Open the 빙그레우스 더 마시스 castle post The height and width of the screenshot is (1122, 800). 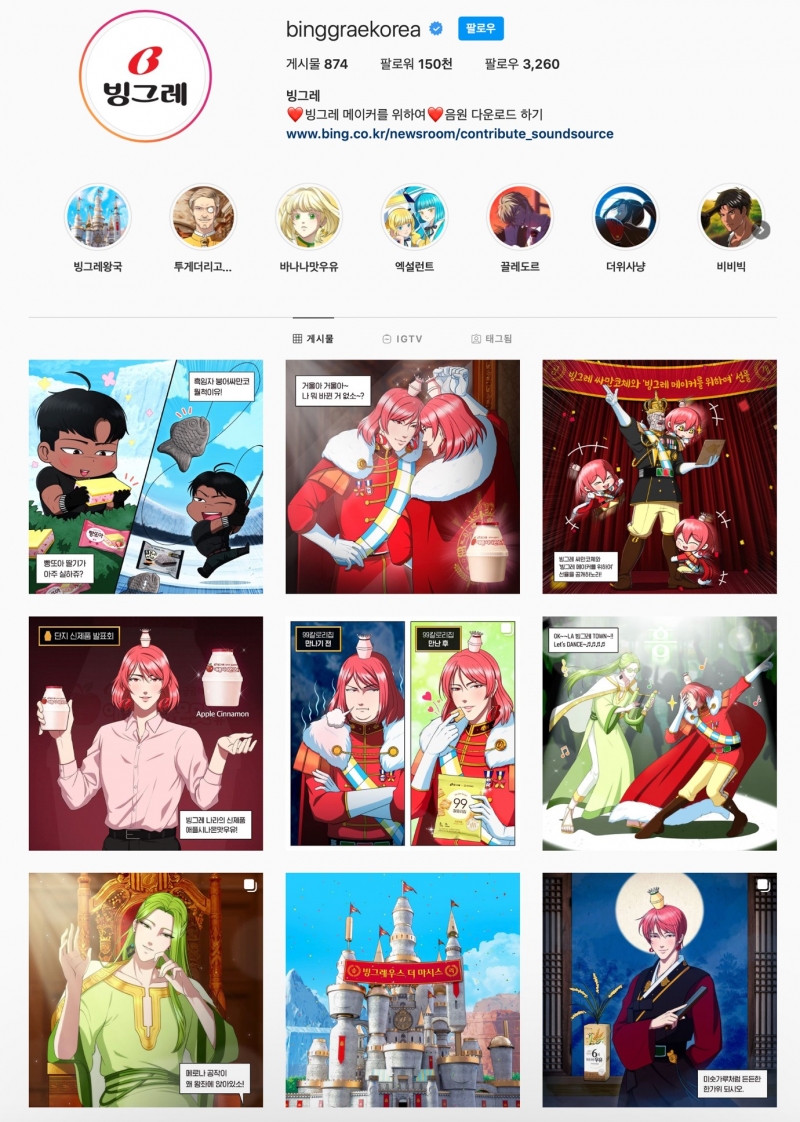click(403, 989)
